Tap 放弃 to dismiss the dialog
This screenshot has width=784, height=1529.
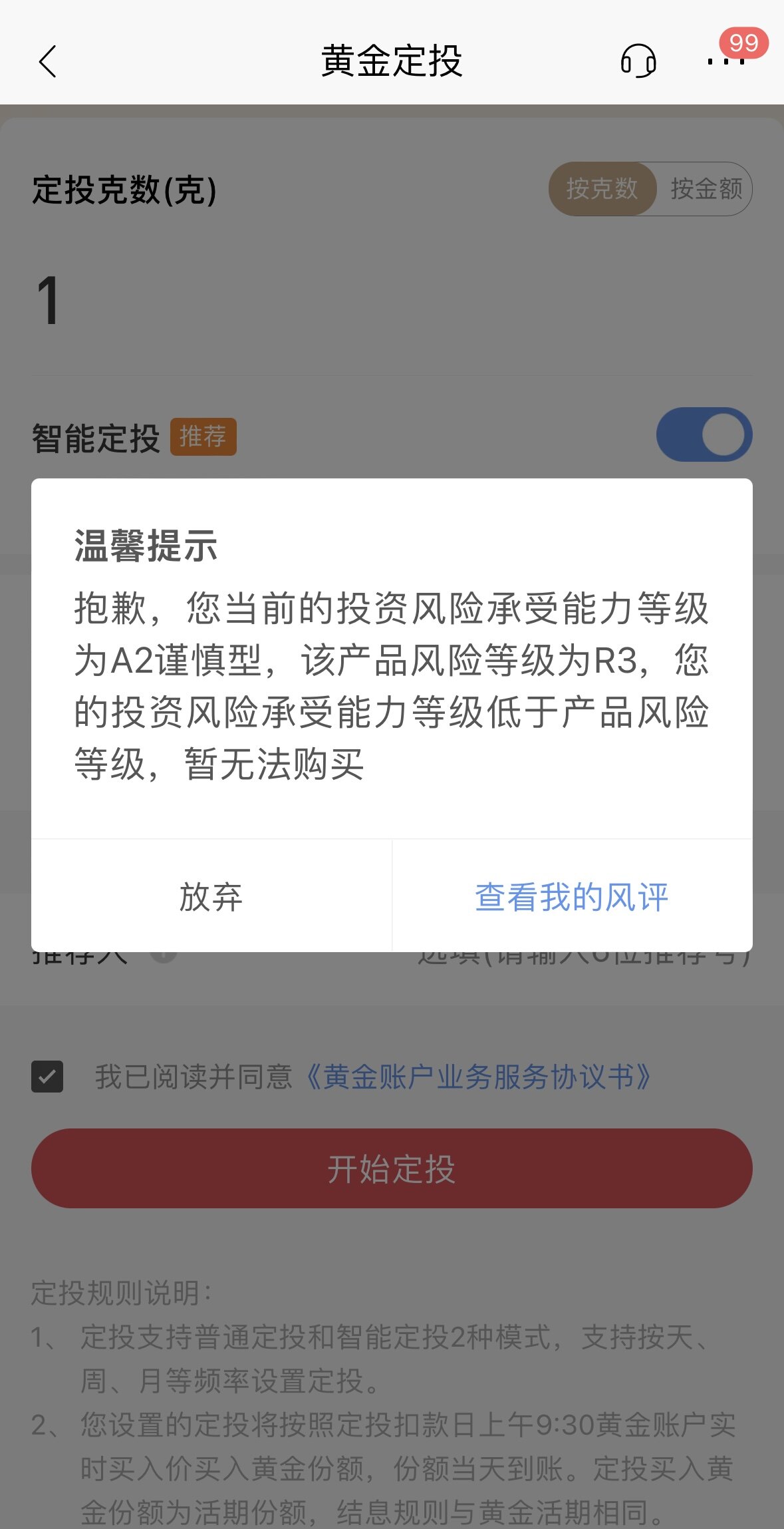[x=211, y=896]
